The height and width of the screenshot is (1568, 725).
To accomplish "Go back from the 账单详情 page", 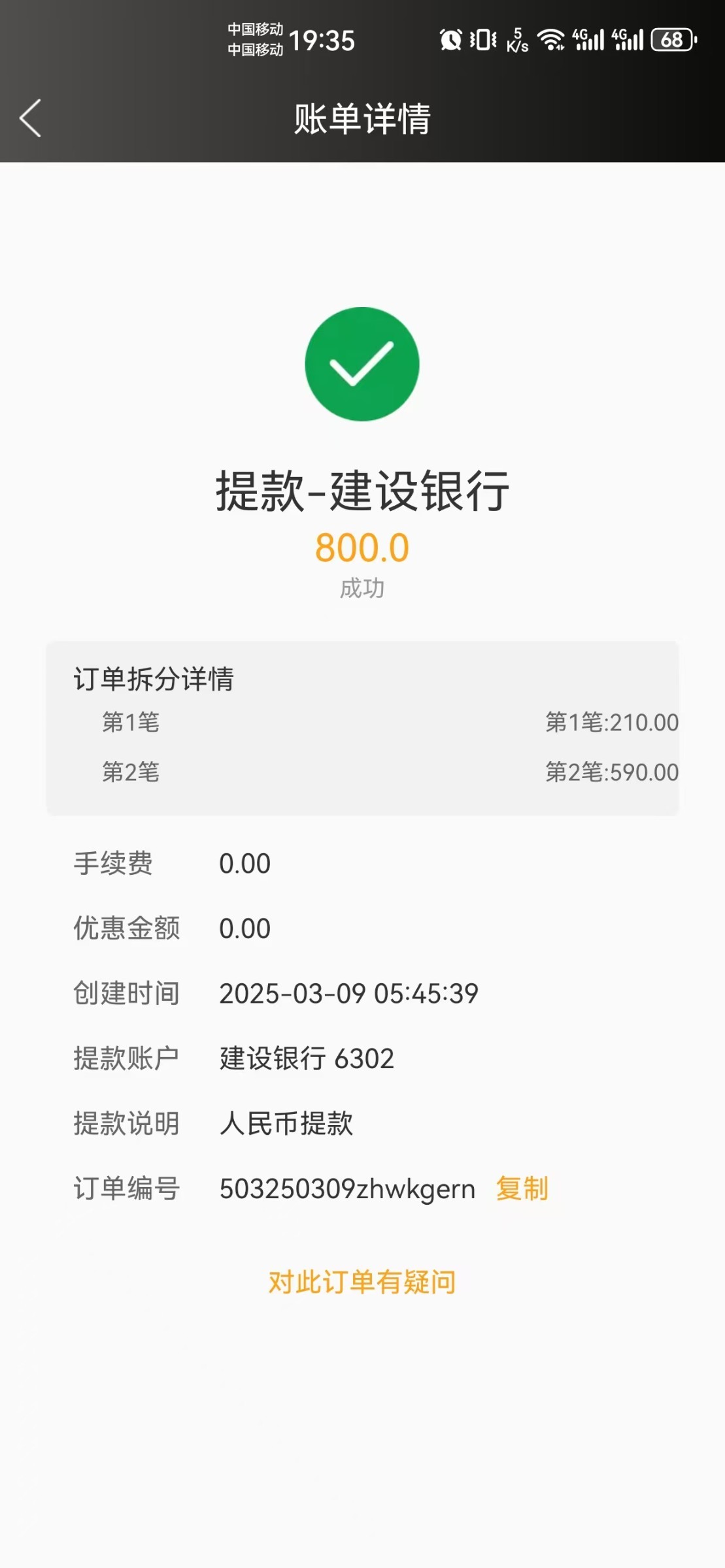I will 30,118.
